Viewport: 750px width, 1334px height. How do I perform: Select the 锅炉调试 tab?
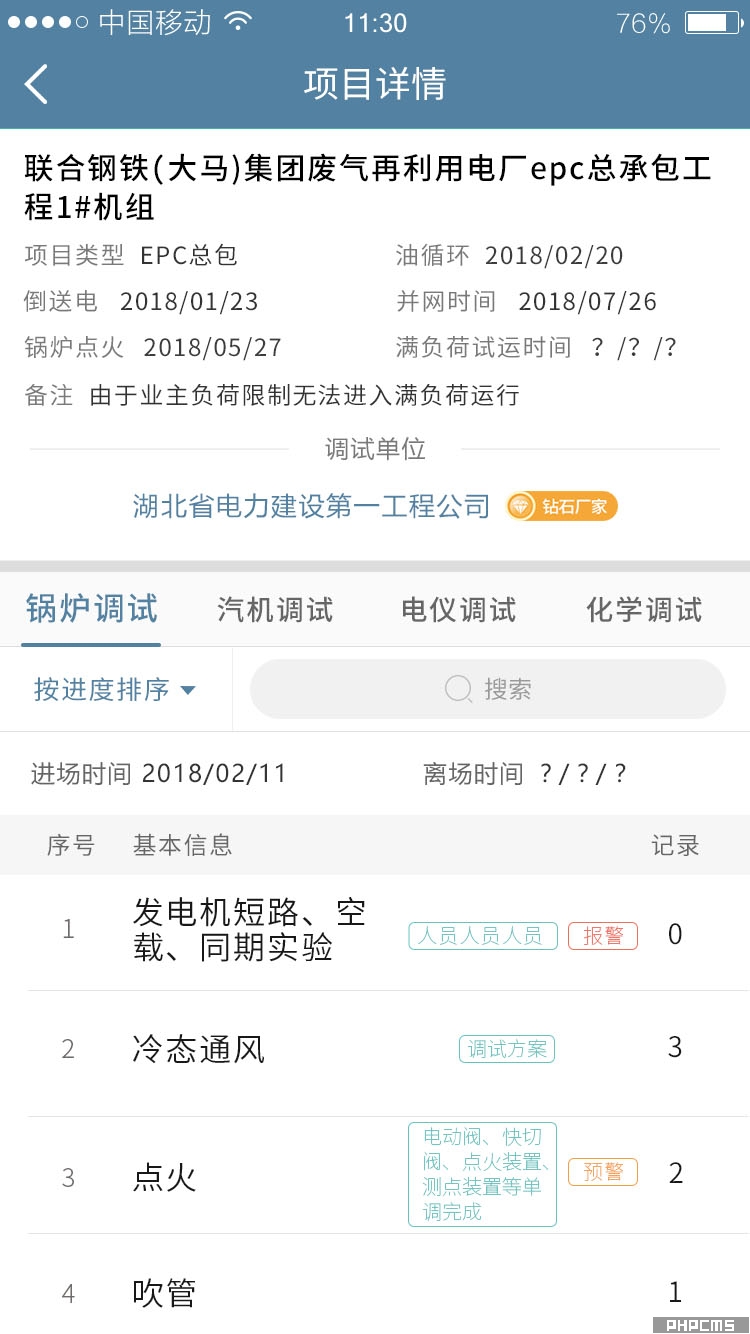(x=92, y=609)
